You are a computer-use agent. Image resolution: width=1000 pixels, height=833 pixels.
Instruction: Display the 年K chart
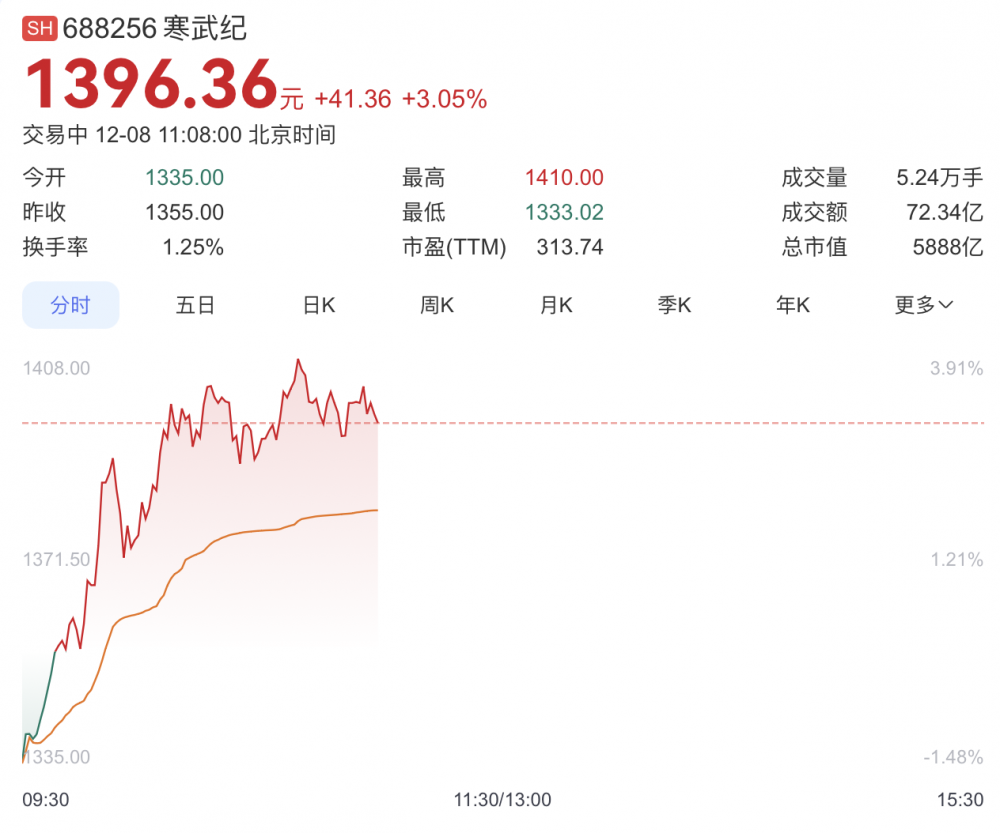(x=793, y=305)
